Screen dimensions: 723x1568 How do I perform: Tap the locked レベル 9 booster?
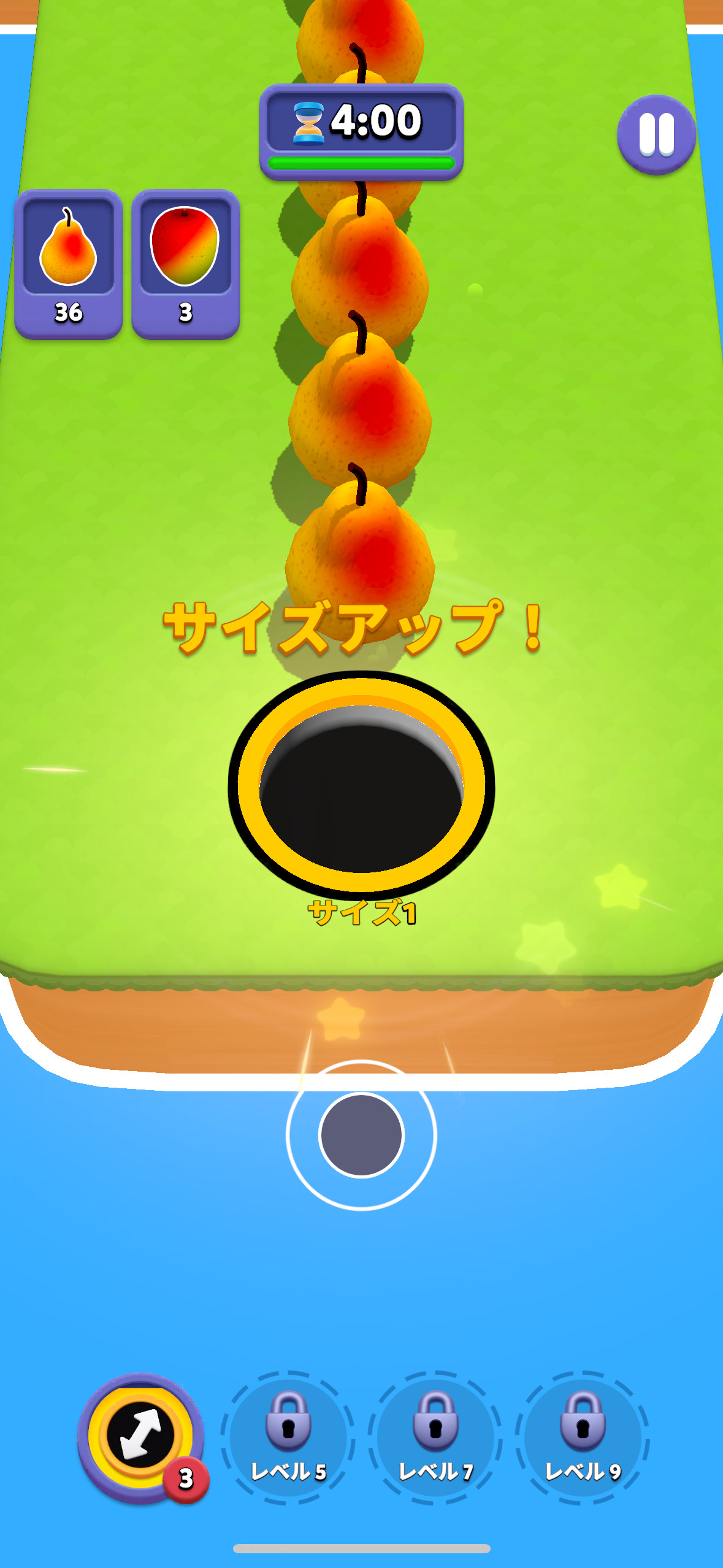tap(583, 1437)
